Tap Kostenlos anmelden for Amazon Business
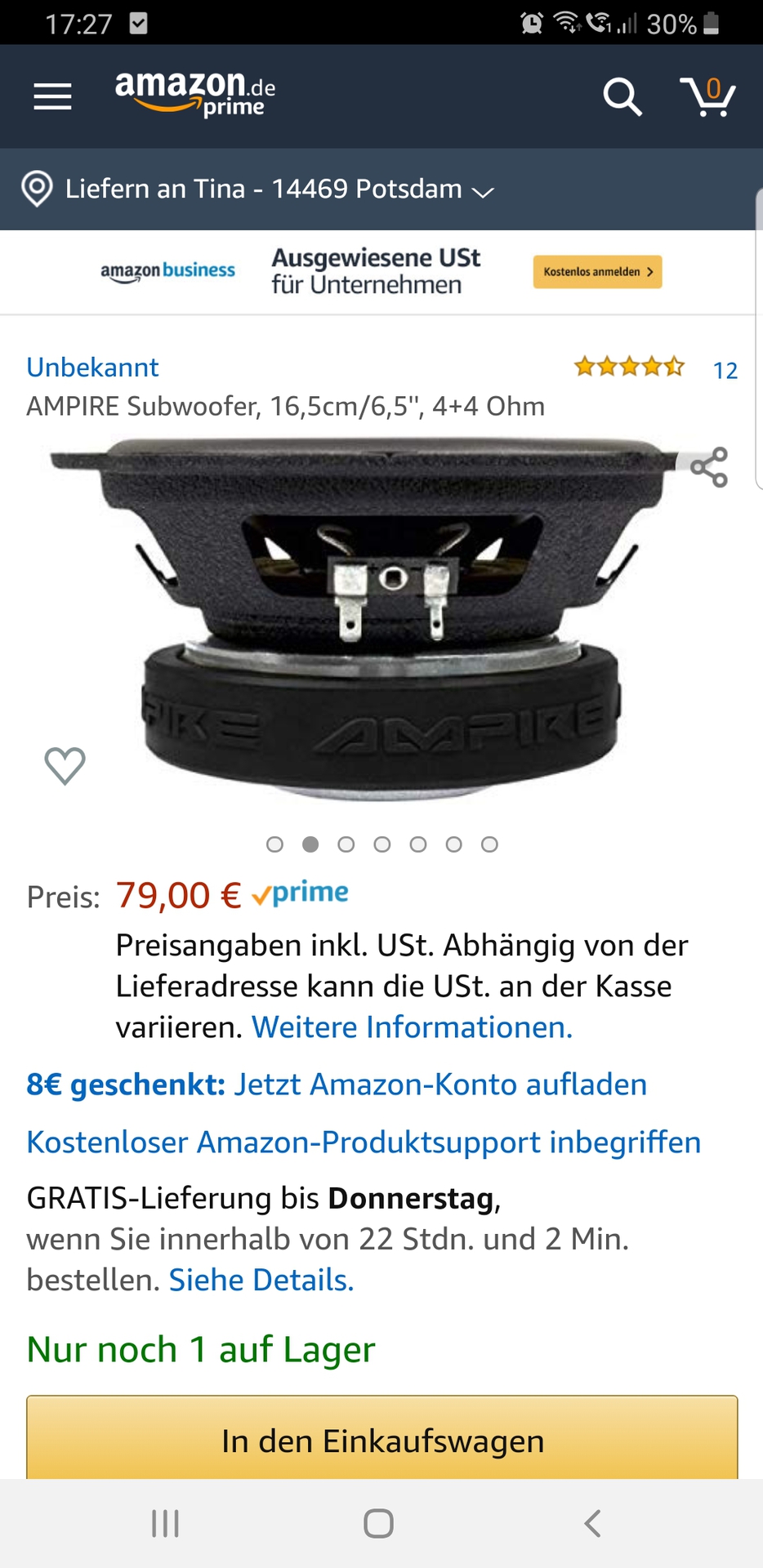The width and height of the screenshot is (763, 1568). pyautogui.click(x=597, y=272)
